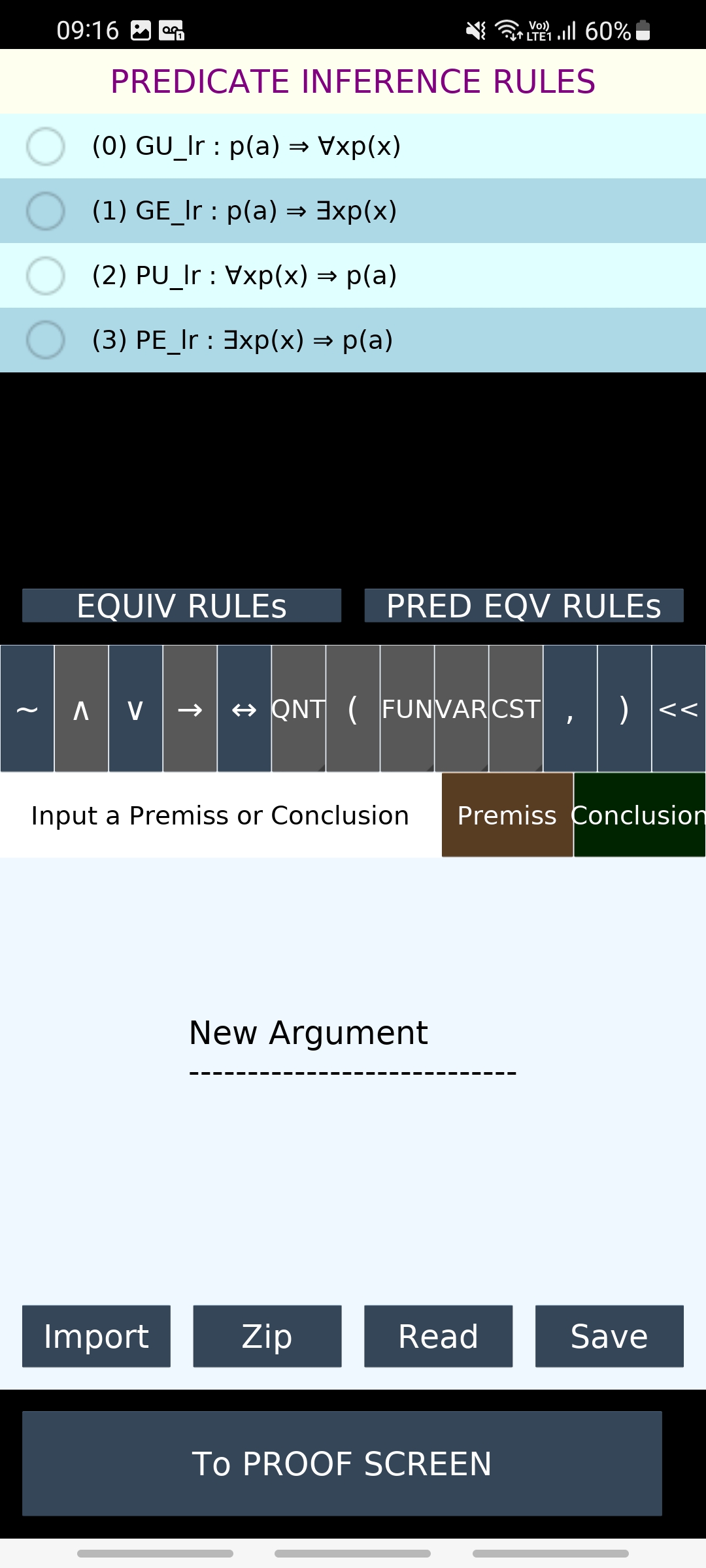Image resolution: width=706 pixels, height=1568 pixels.
Task: Add input as Conclusion
Action: pos(639,815)
